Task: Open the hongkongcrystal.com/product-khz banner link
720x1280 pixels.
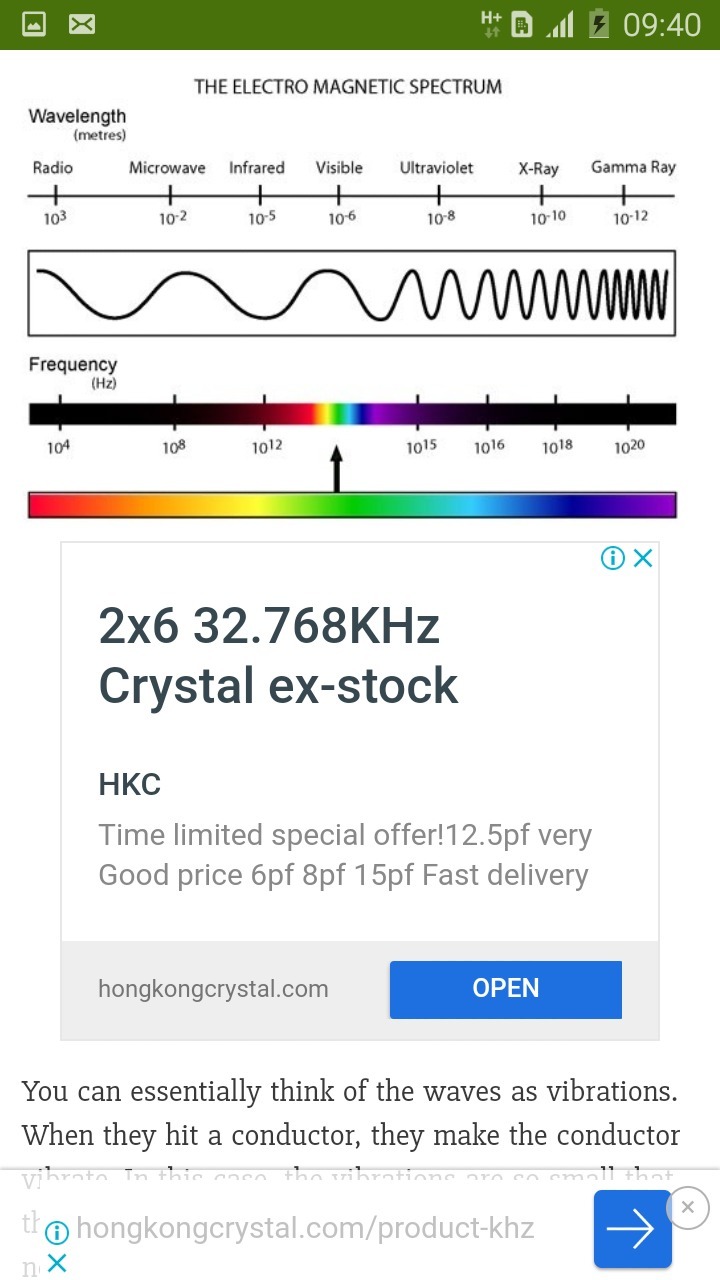Action: coord(305,1228)
